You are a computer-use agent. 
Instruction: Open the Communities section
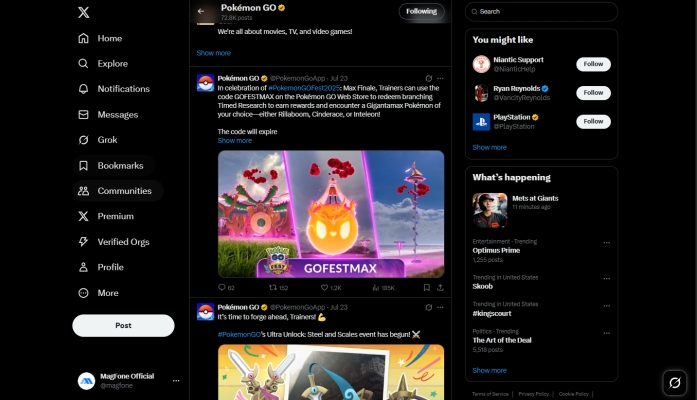(124, 191)
